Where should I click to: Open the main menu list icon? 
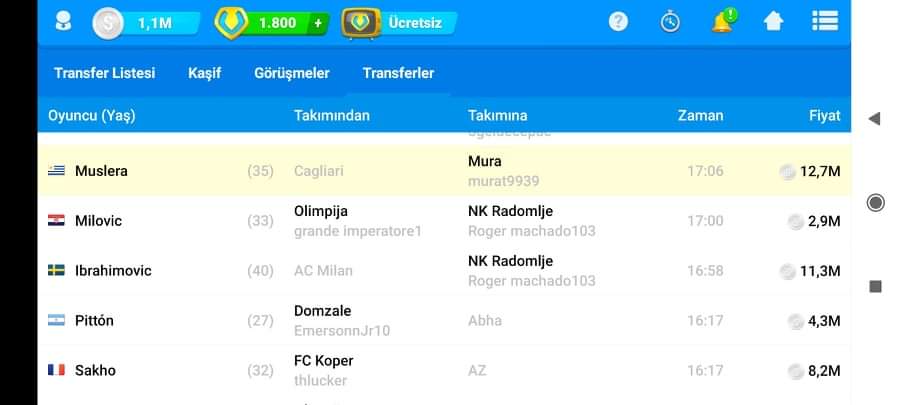(x=825, y=21)
